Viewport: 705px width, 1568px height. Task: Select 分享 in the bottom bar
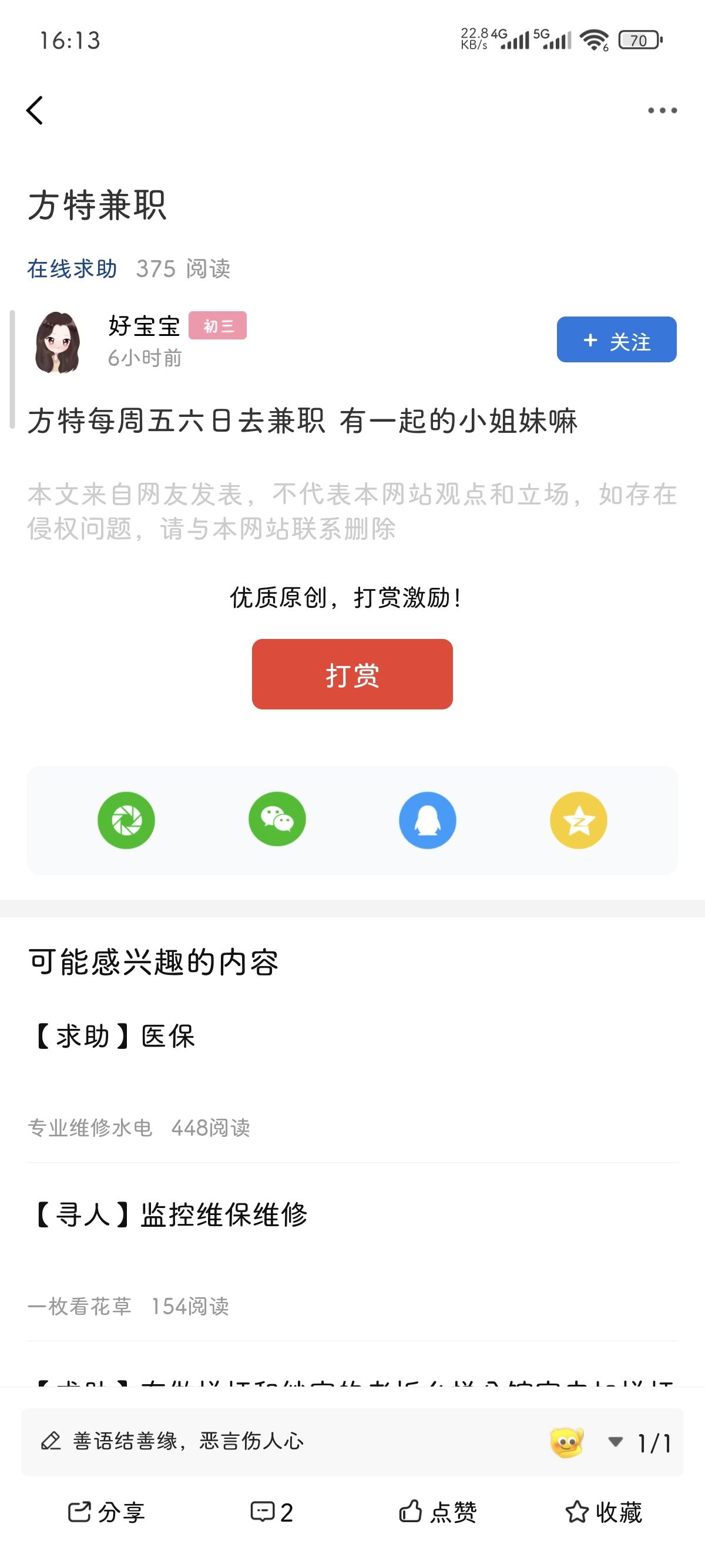pos(106,1512)
